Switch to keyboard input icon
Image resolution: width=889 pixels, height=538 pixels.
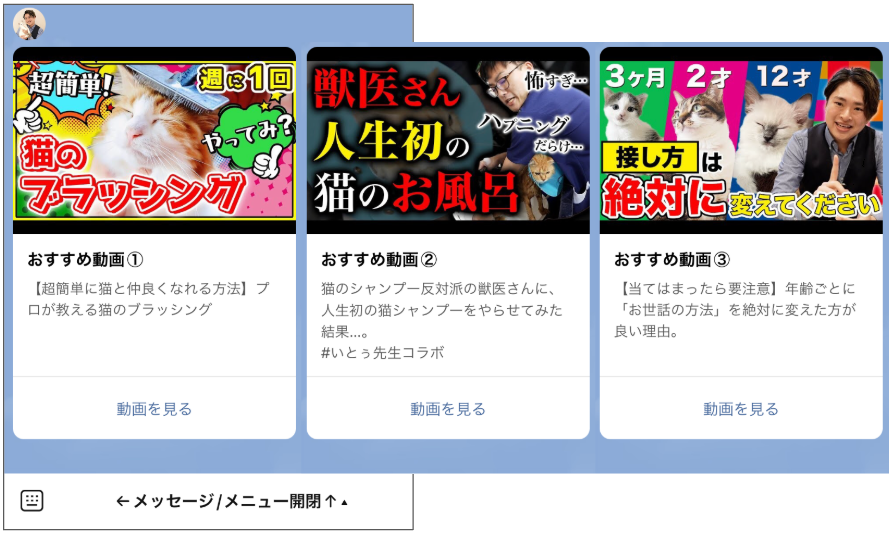[32, 501]
